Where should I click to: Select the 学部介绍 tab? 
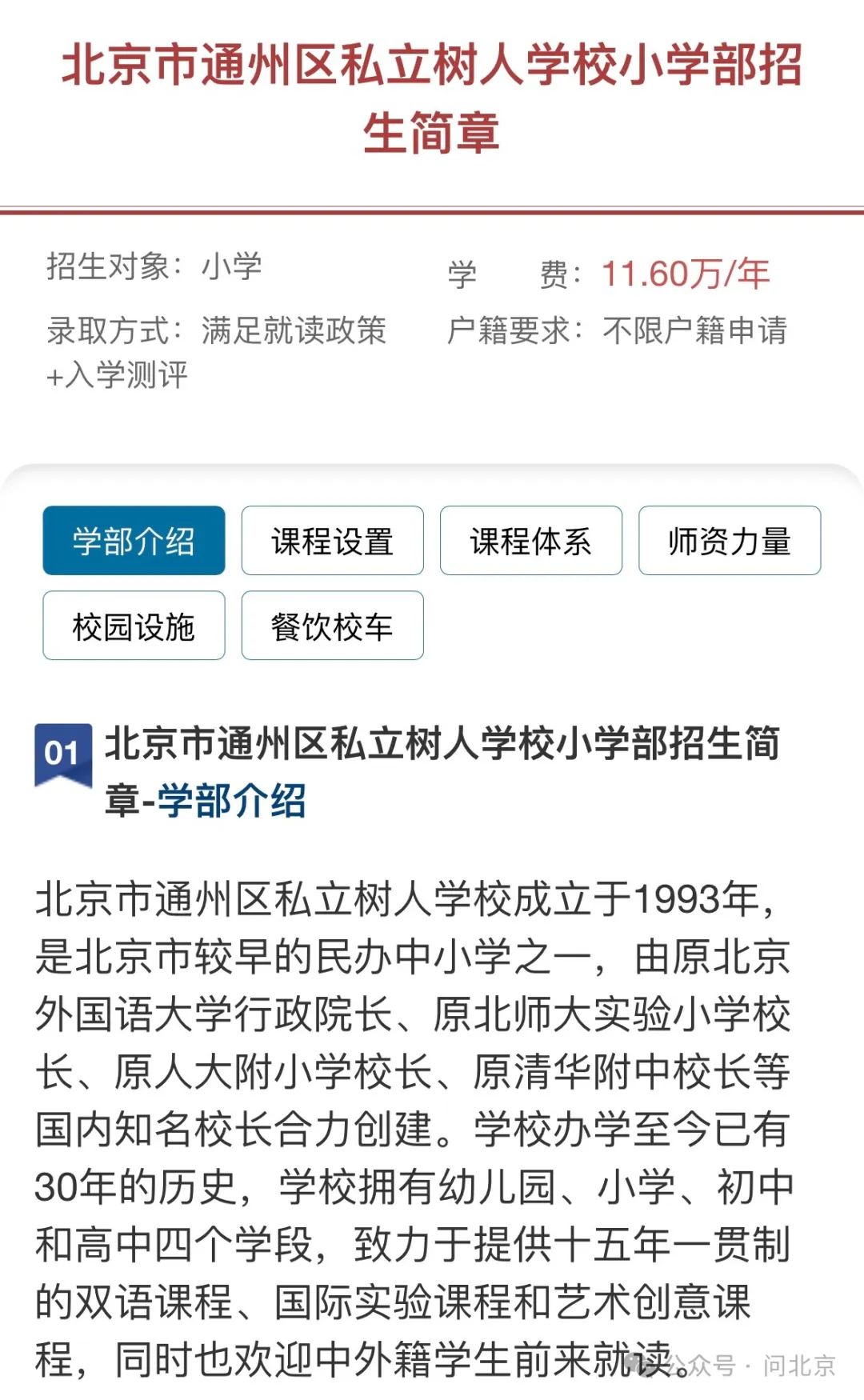coord(134,541)
